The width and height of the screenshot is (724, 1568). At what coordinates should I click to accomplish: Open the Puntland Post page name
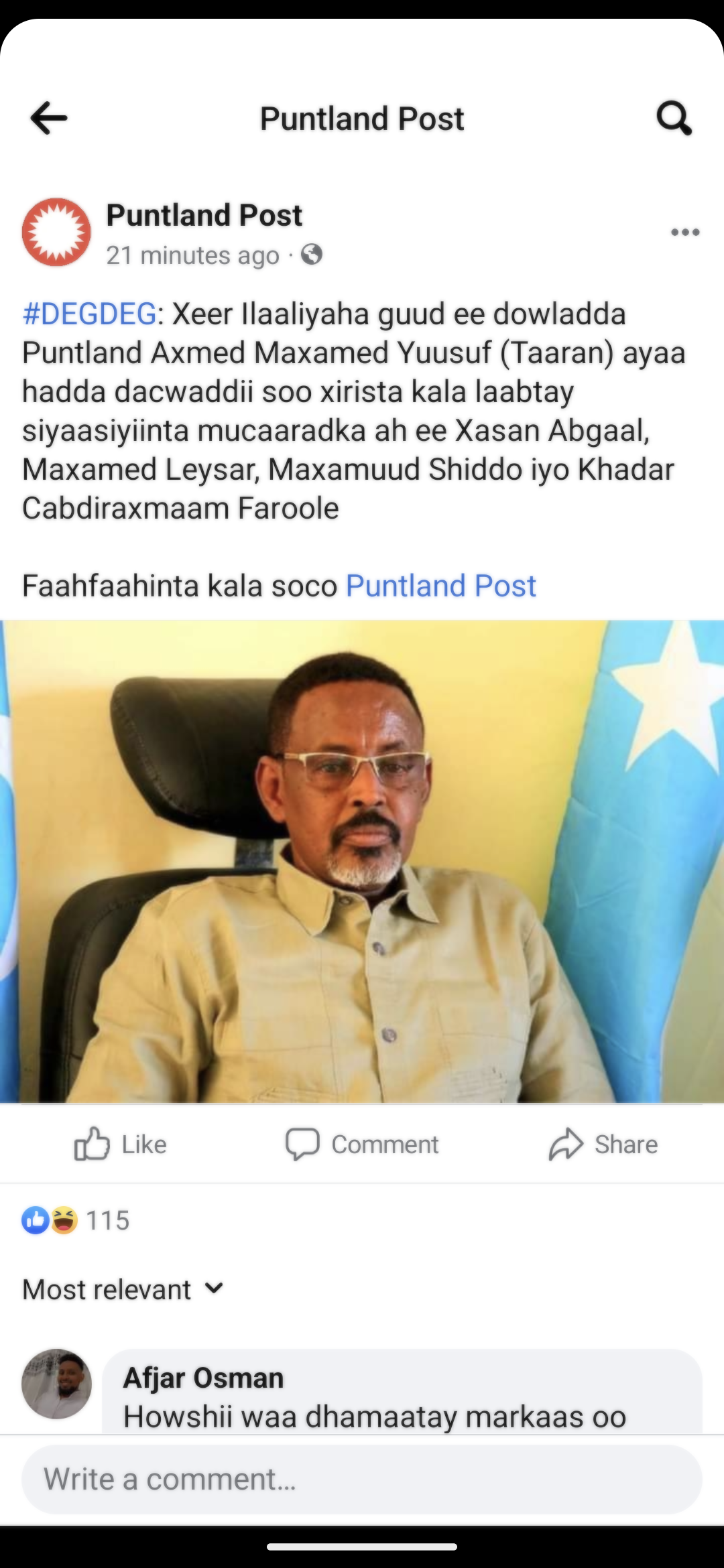204,216
